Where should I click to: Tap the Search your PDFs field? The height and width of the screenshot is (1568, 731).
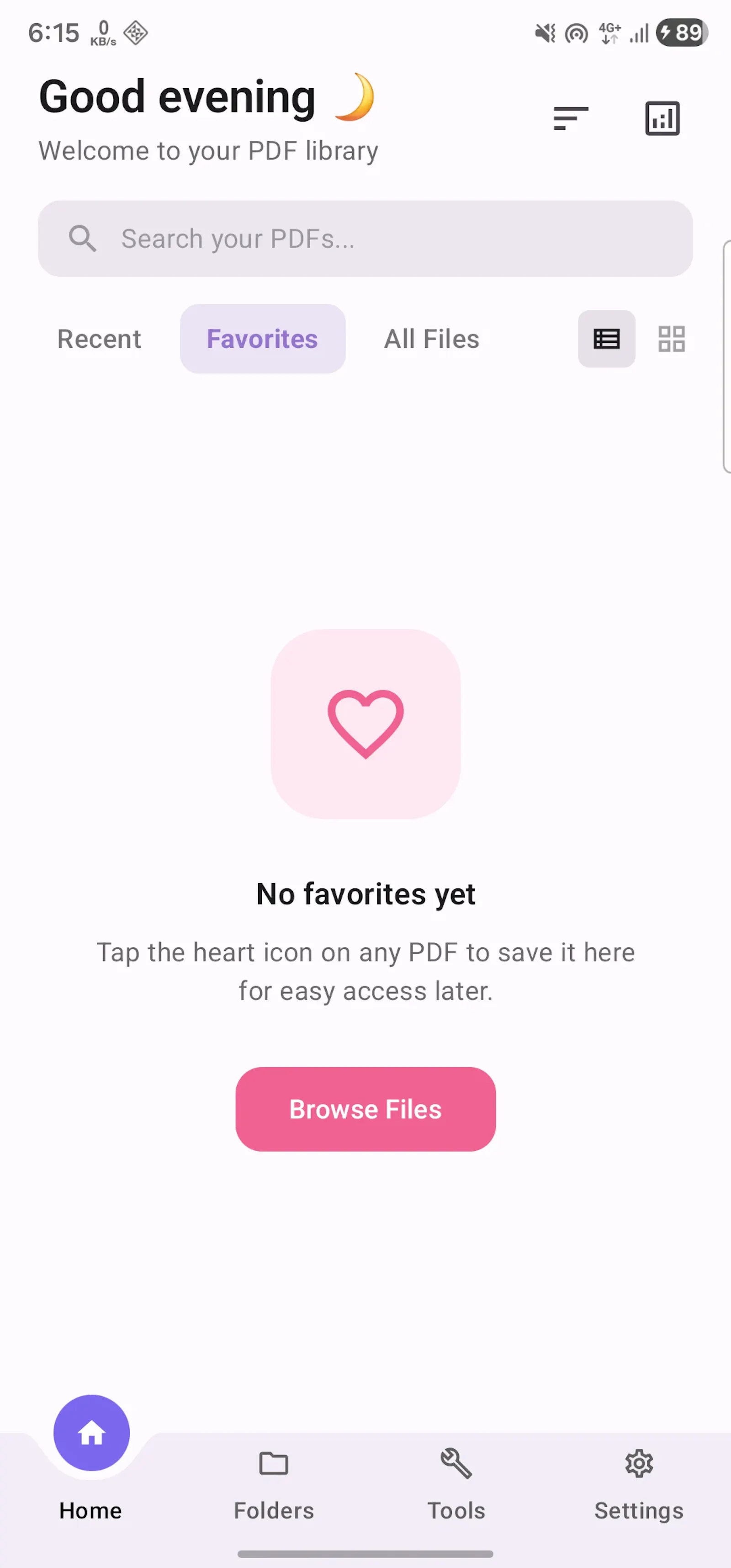(365, 239)
